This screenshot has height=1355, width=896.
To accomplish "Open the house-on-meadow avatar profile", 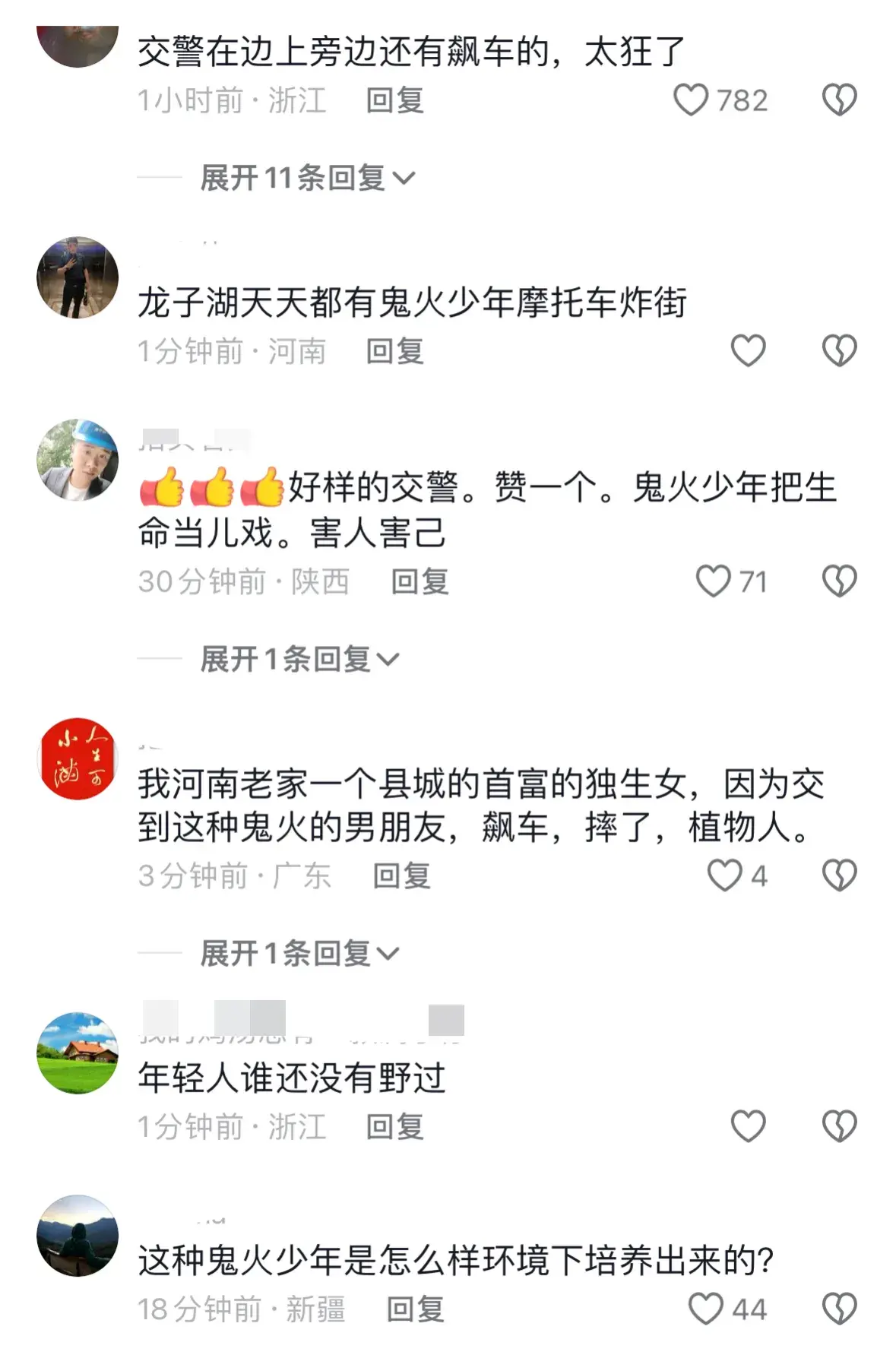I will coord(78,1053).
